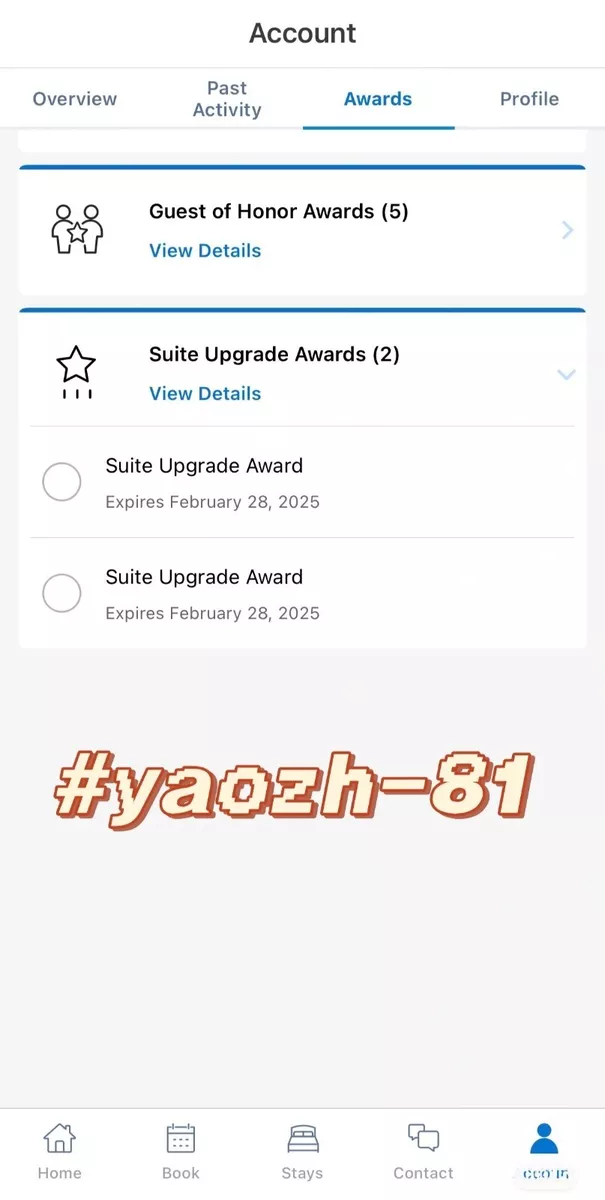View Details for Suite Upgrade Awards
The width and height of the screenshot is (605, 1200).
pyautogui.click(x=205, y=394)
